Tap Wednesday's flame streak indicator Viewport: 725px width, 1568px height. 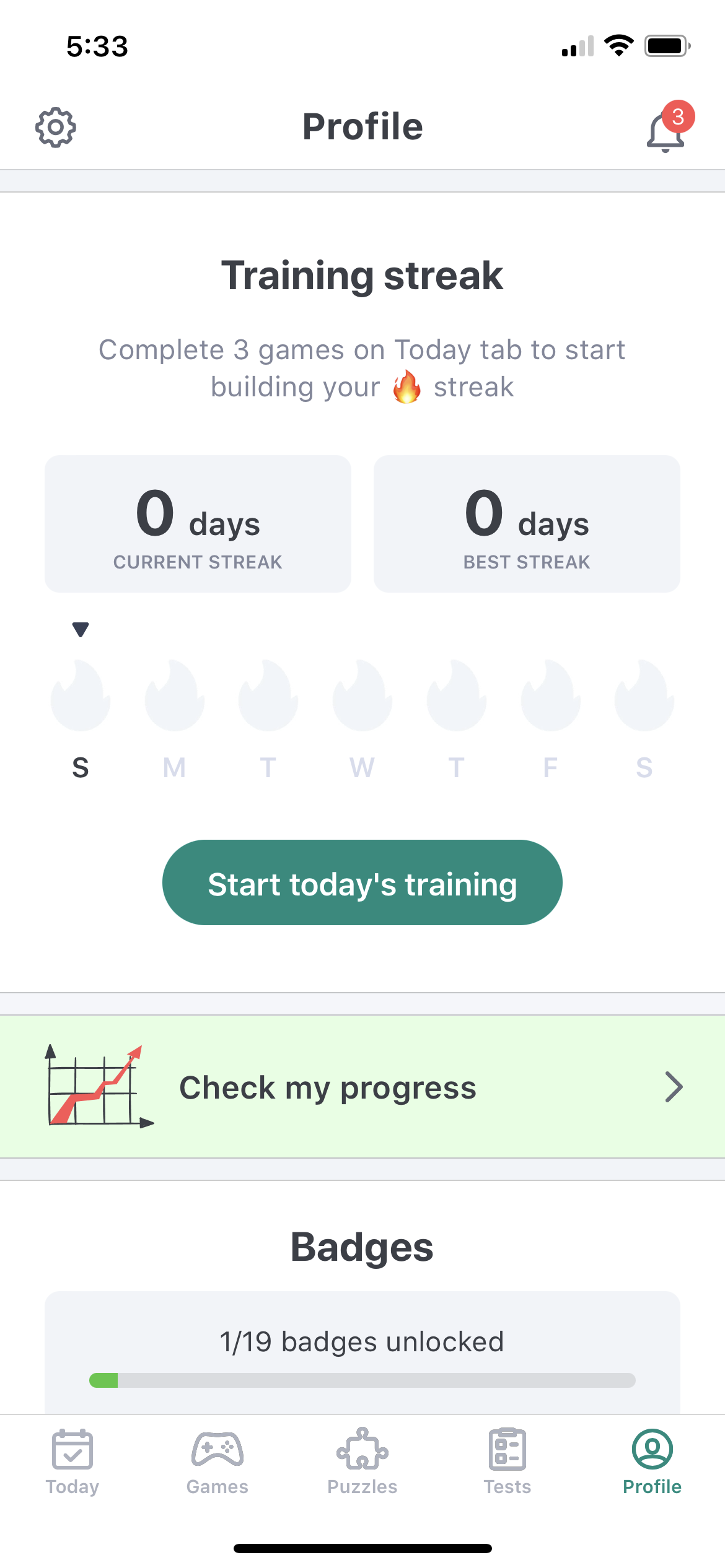click(x=362, y=697)
